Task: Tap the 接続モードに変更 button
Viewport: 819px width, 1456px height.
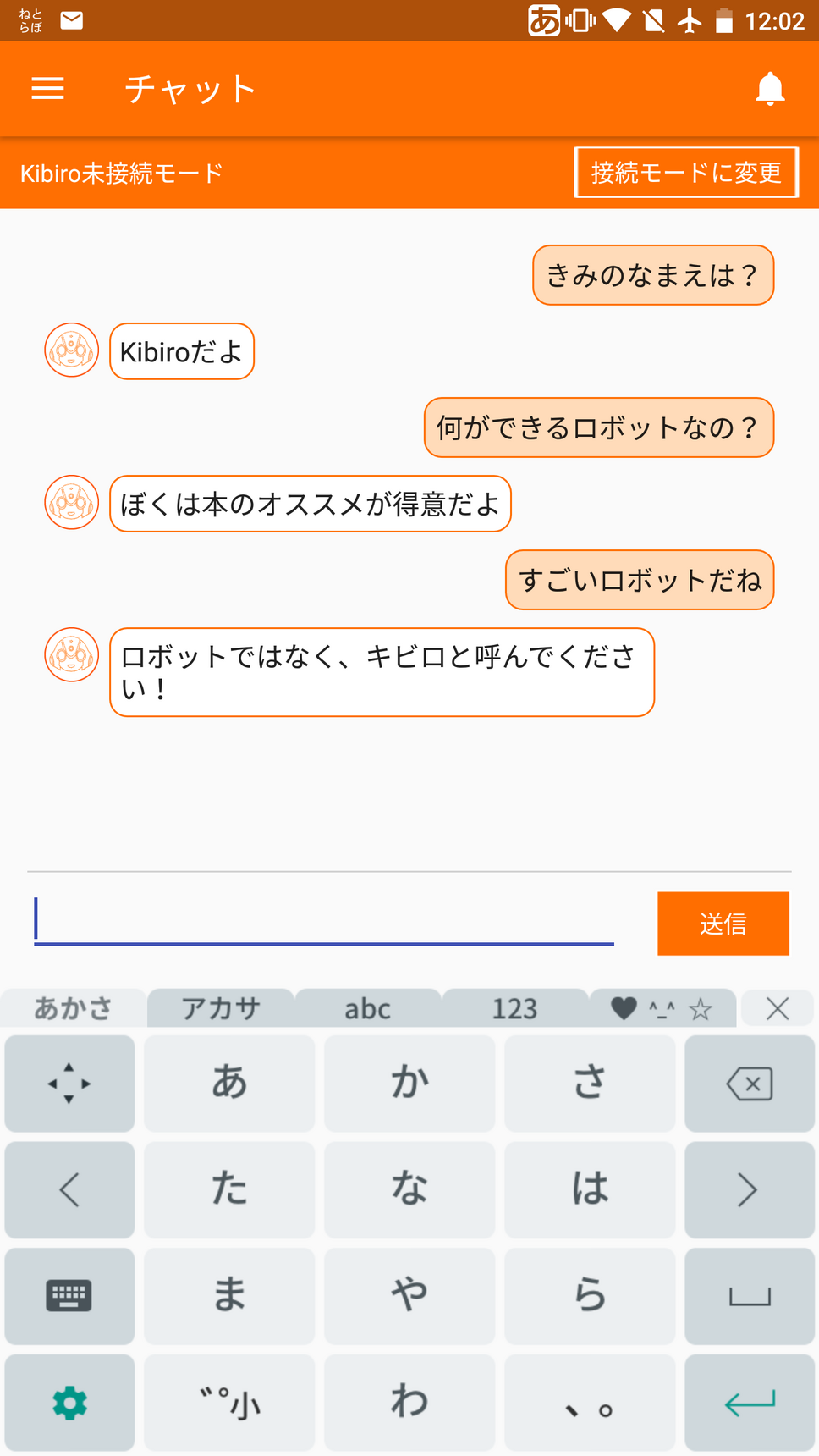Action: [686, 173]
